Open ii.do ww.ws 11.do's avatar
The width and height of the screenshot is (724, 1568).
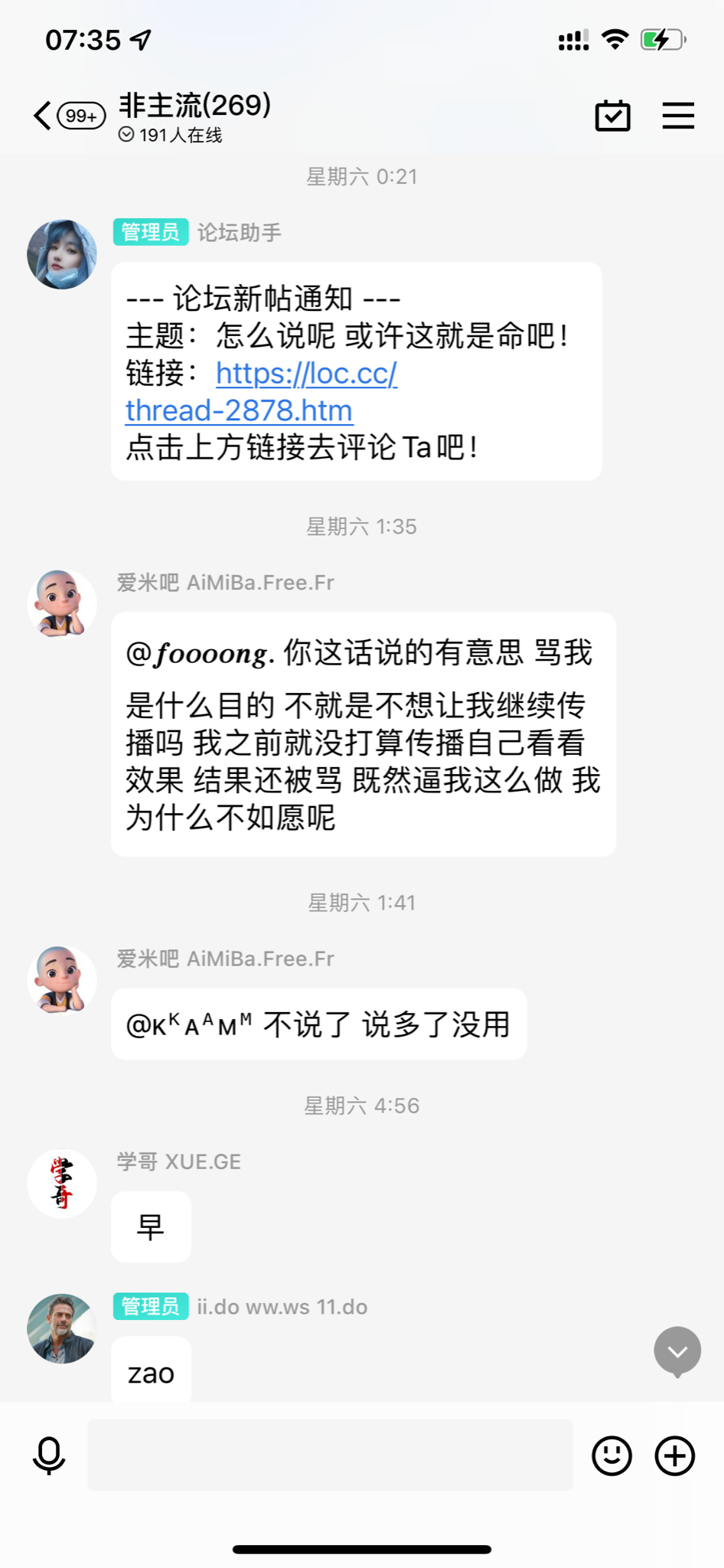click(x=62, y=1328)
